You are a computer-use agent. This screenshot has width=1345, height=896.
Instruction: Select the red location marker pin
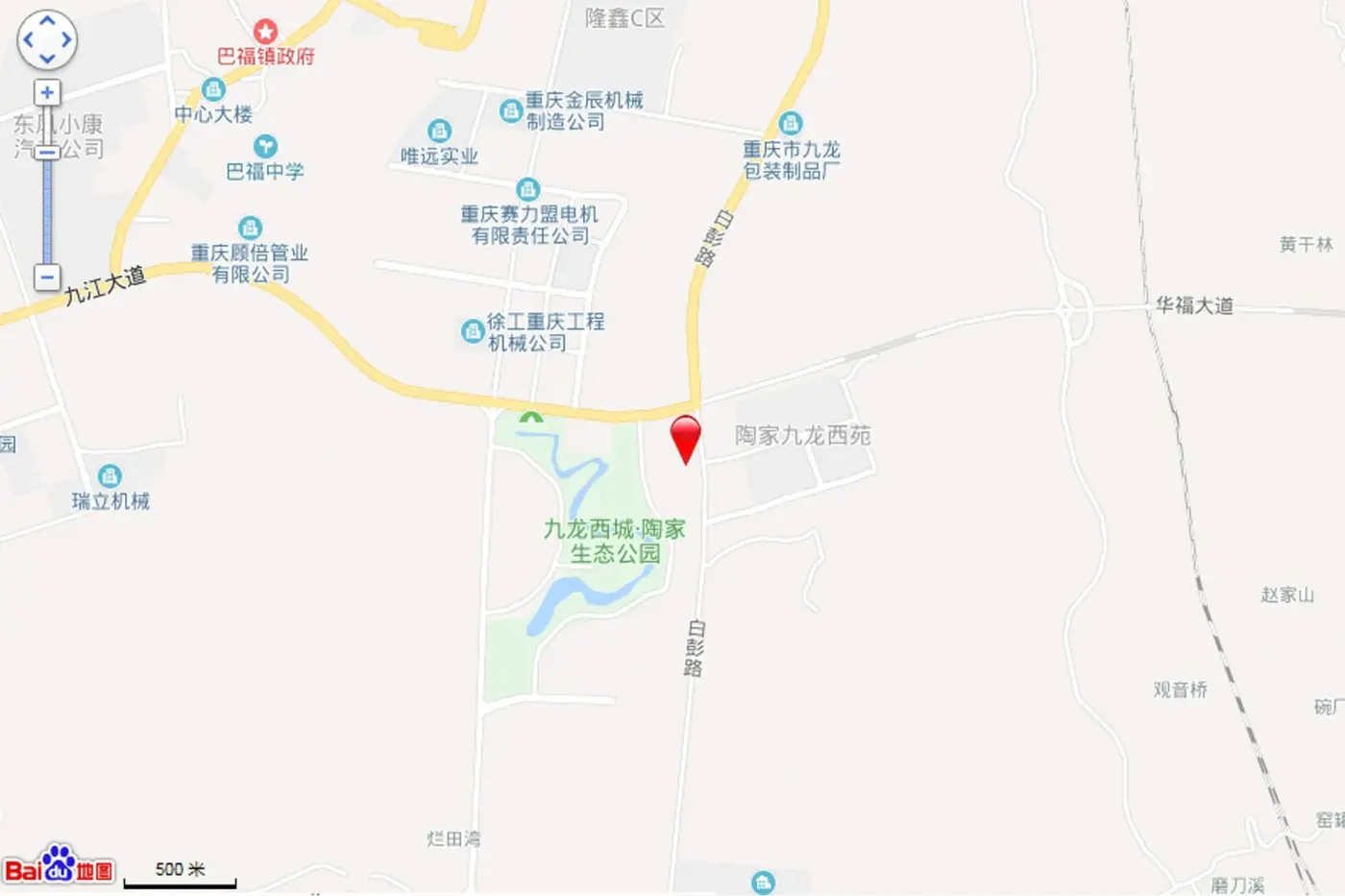click(685, 439)
